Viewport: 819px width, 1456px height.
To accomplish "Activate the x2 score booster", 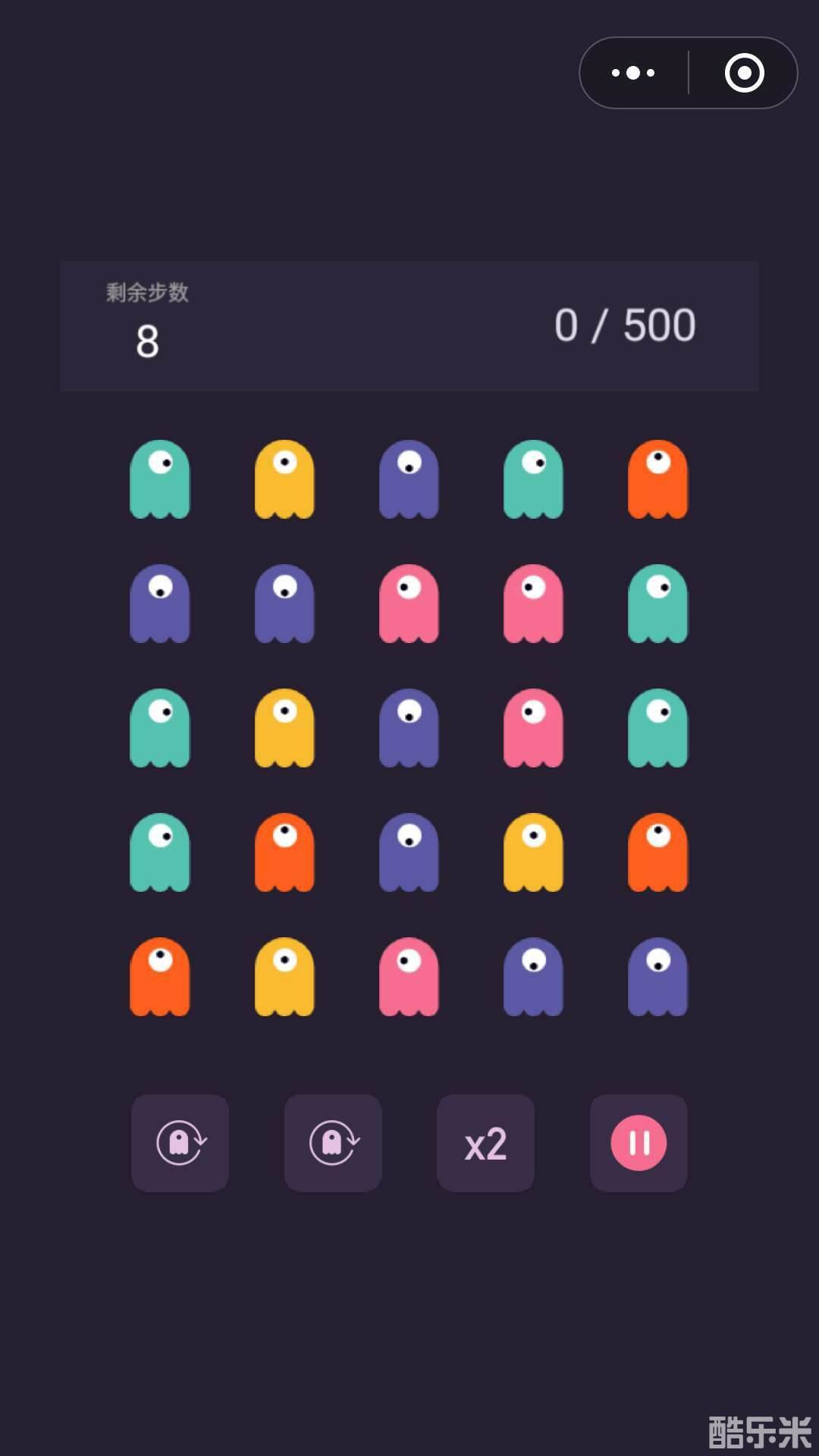I will pos(485,1143).
